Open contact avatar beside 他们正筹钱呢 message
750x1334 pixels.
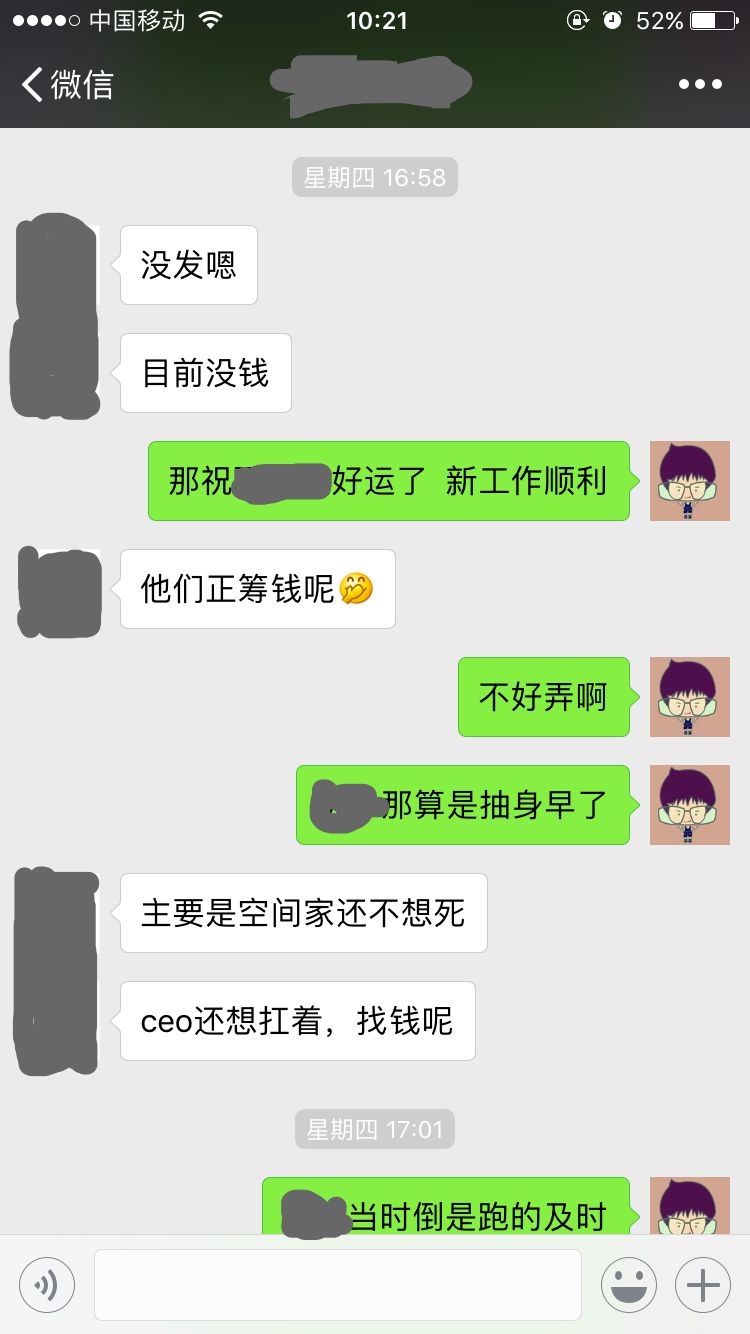[60, 590]
